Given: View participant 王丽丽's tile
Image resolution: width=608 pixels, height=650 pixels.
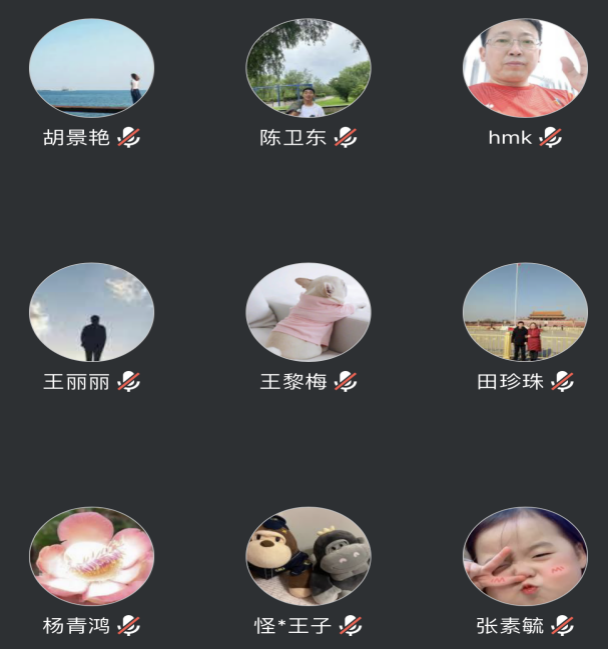Looking at the screenshot, I should (x=91, y=312).
